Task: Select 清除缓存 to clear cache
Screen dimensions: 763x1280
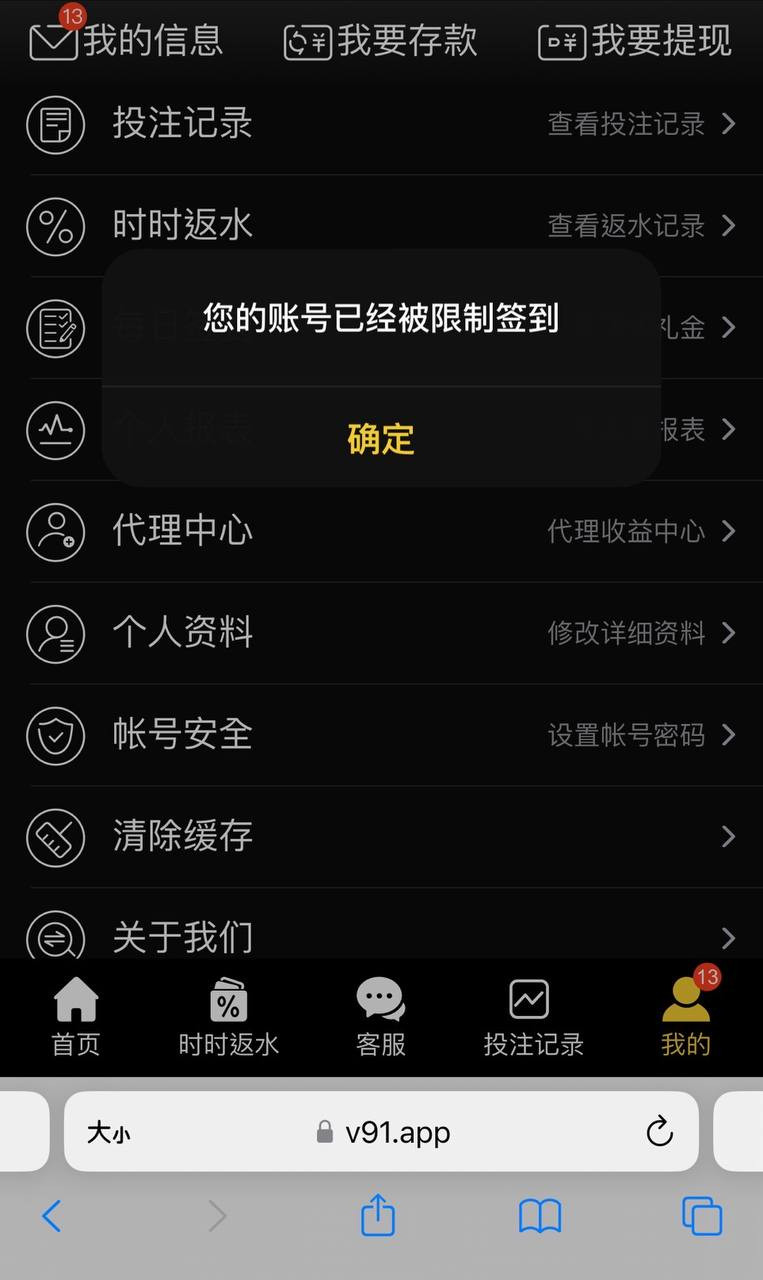Action: tap(381, 836)
